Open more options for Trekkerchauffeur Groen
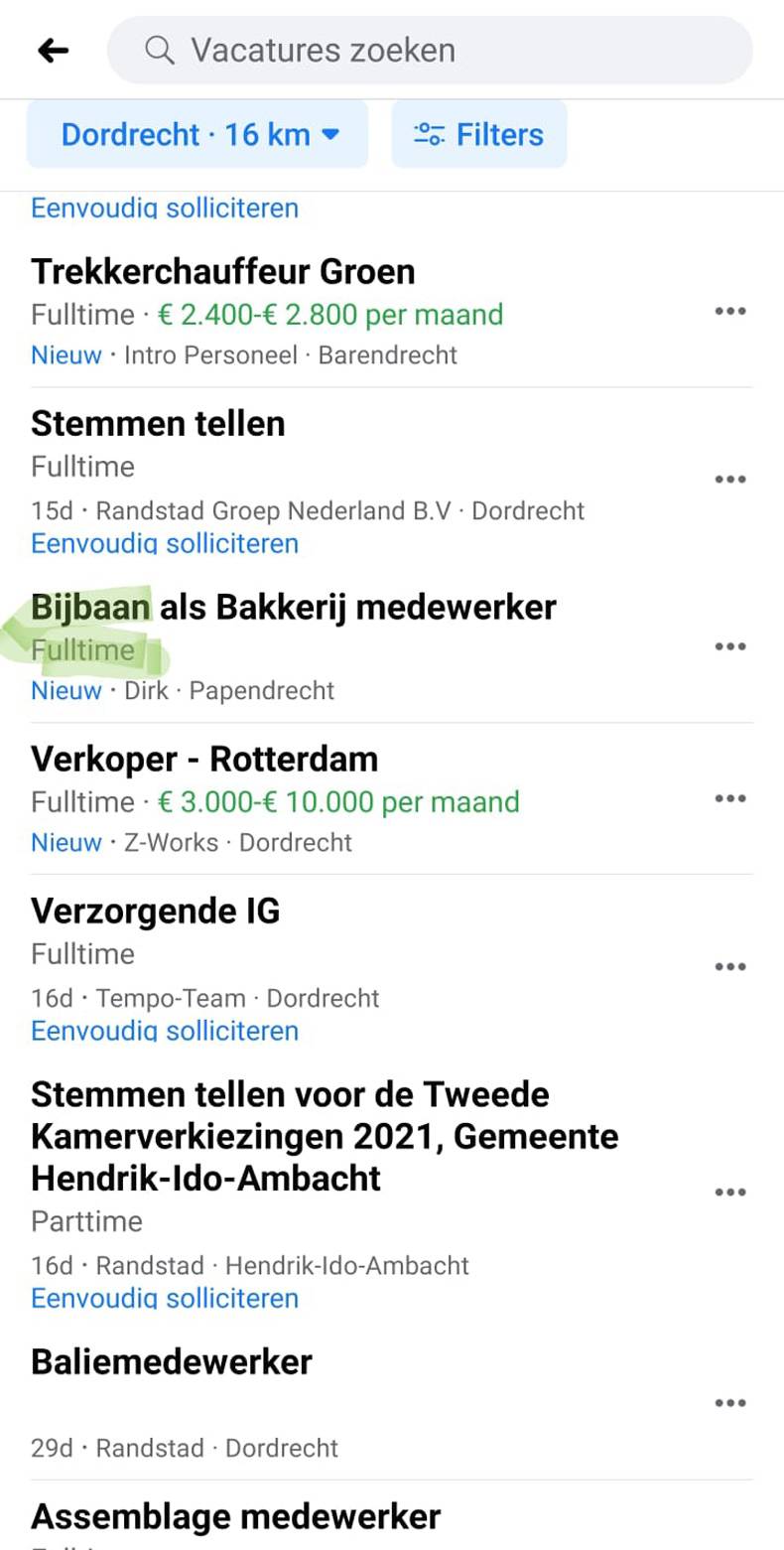Screen dimensions: 784x1550 (x=729, y=312)
